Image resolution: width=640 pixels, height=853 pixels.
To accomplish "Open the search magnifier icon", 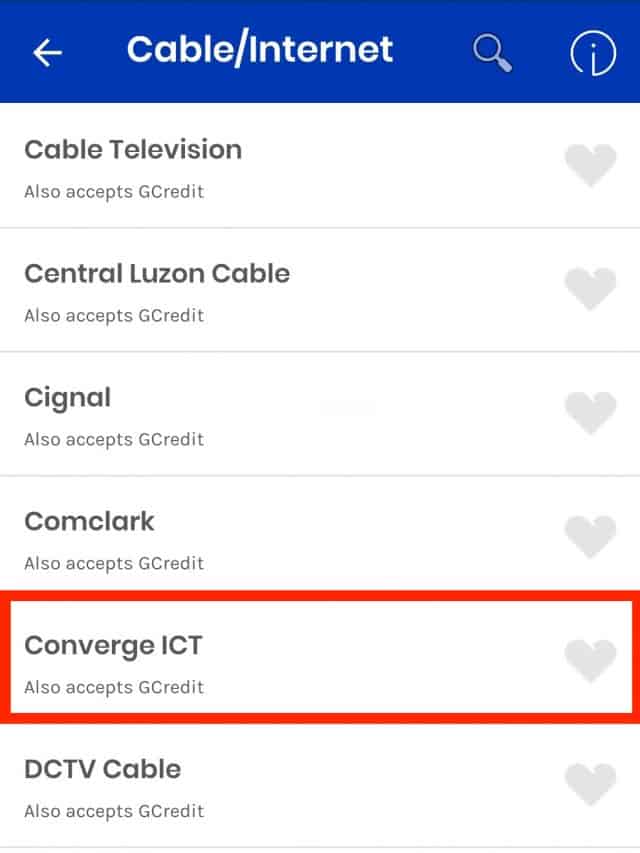I will coord(492,53).
